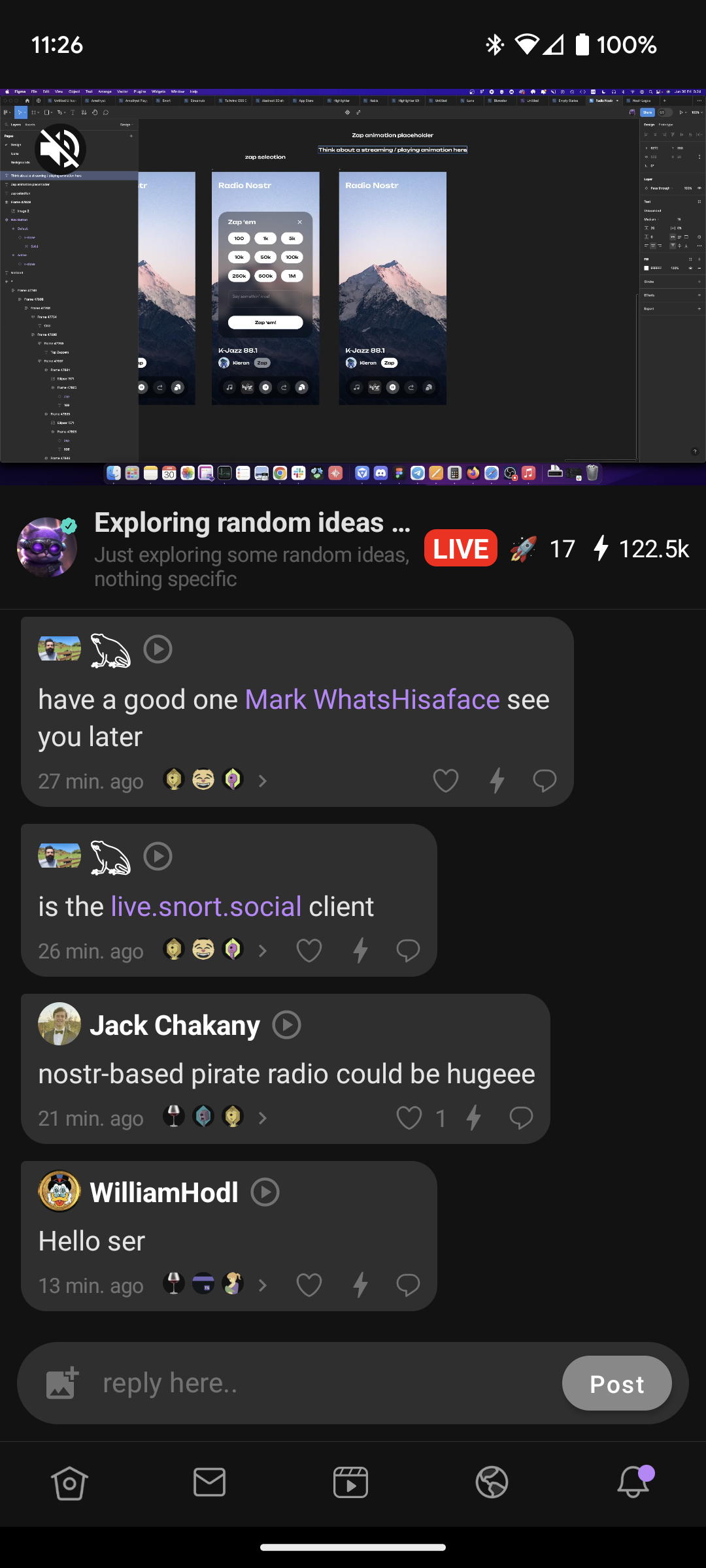Switch to the Prototype tab
The height and width of the screenshot is (1568, 706).
tap(665, 125)
